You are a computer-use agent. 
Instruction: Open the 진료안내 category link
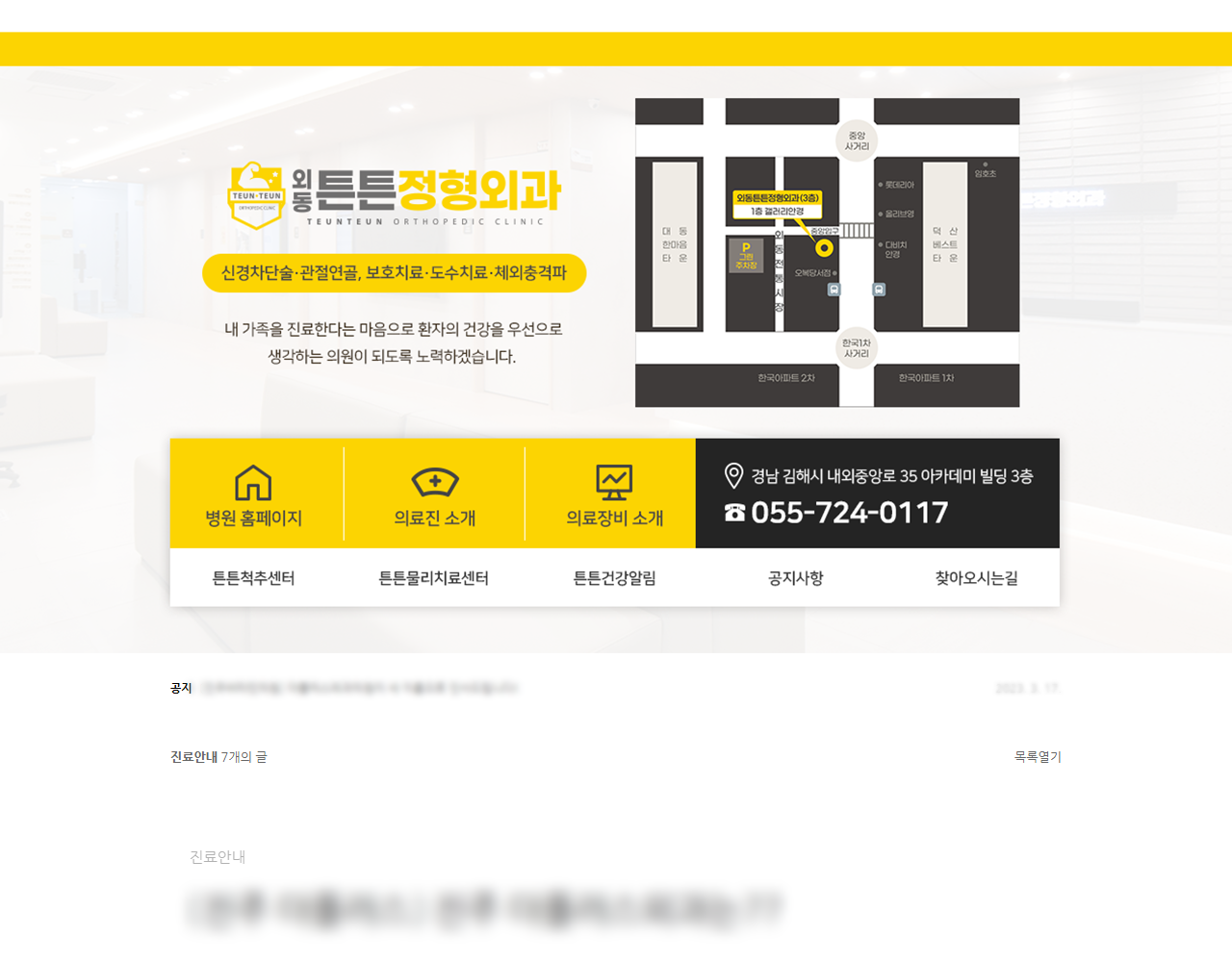[193, 757]
